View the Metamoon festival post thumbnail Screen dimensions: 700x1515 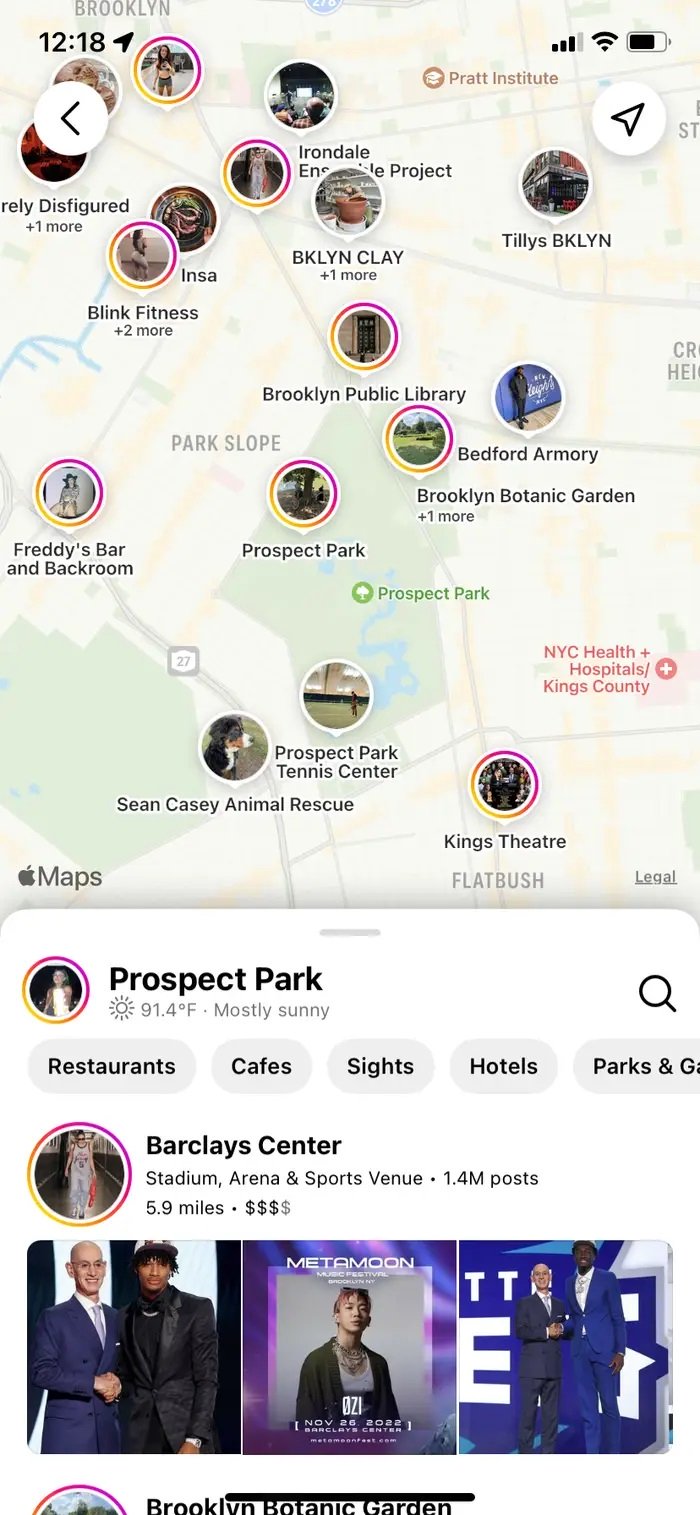tap(349, 1347)
